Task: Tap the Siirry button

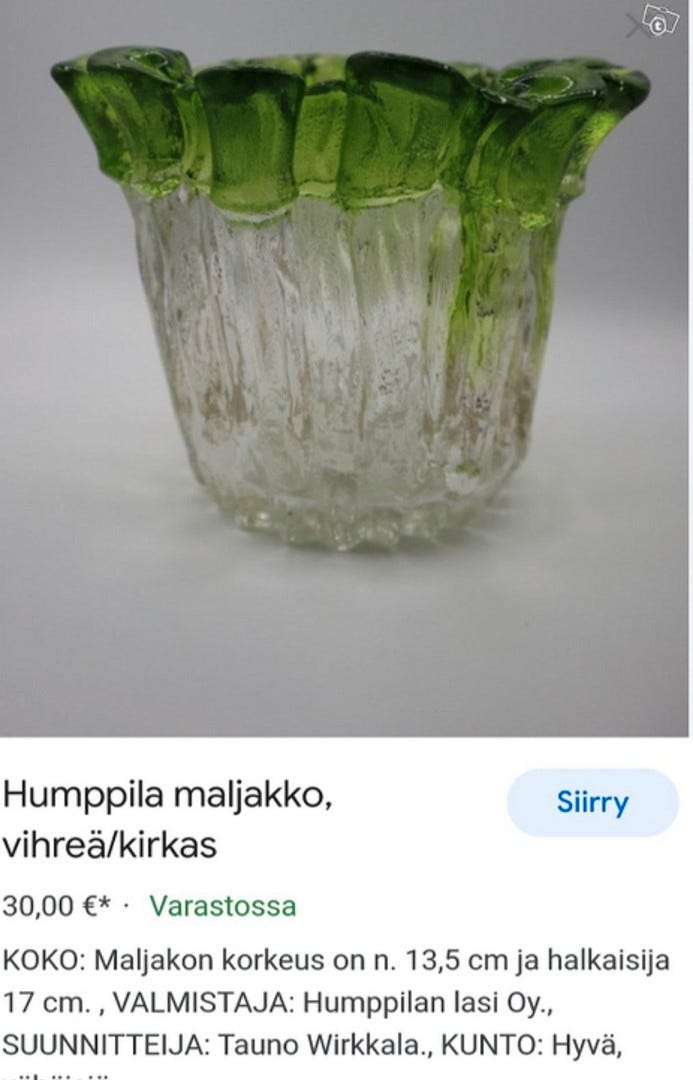Action: (592, 803)
